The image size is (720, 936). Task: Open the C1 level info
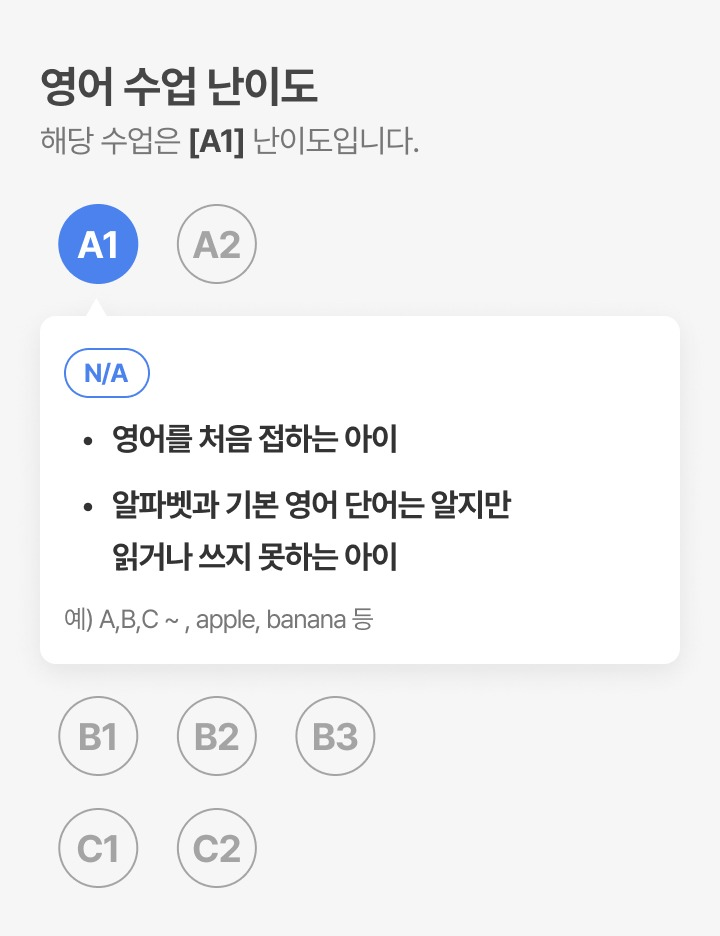click(x=98, y=848)
